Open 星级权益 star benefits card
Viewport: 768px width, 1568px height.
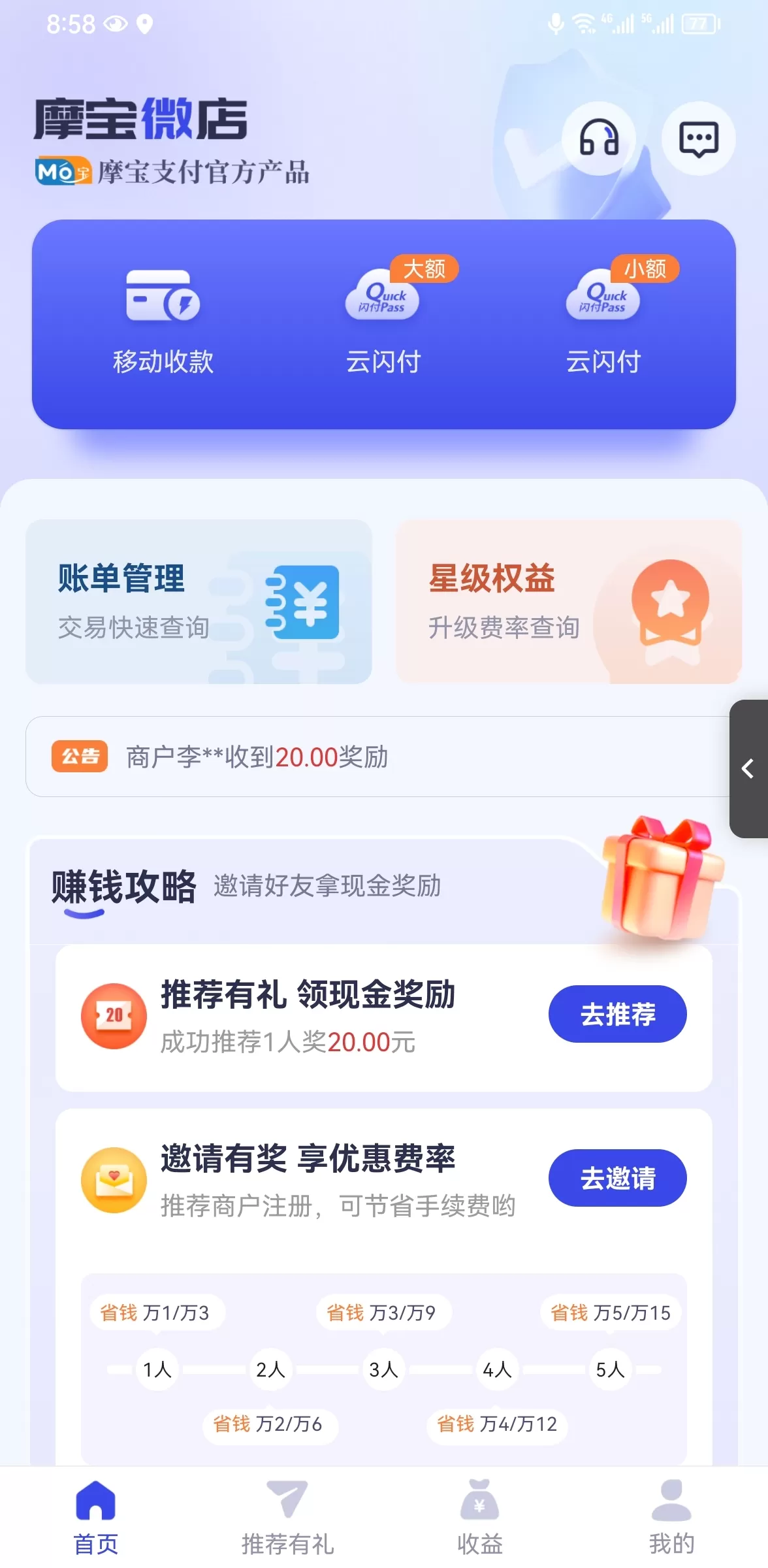click(568, 602)
